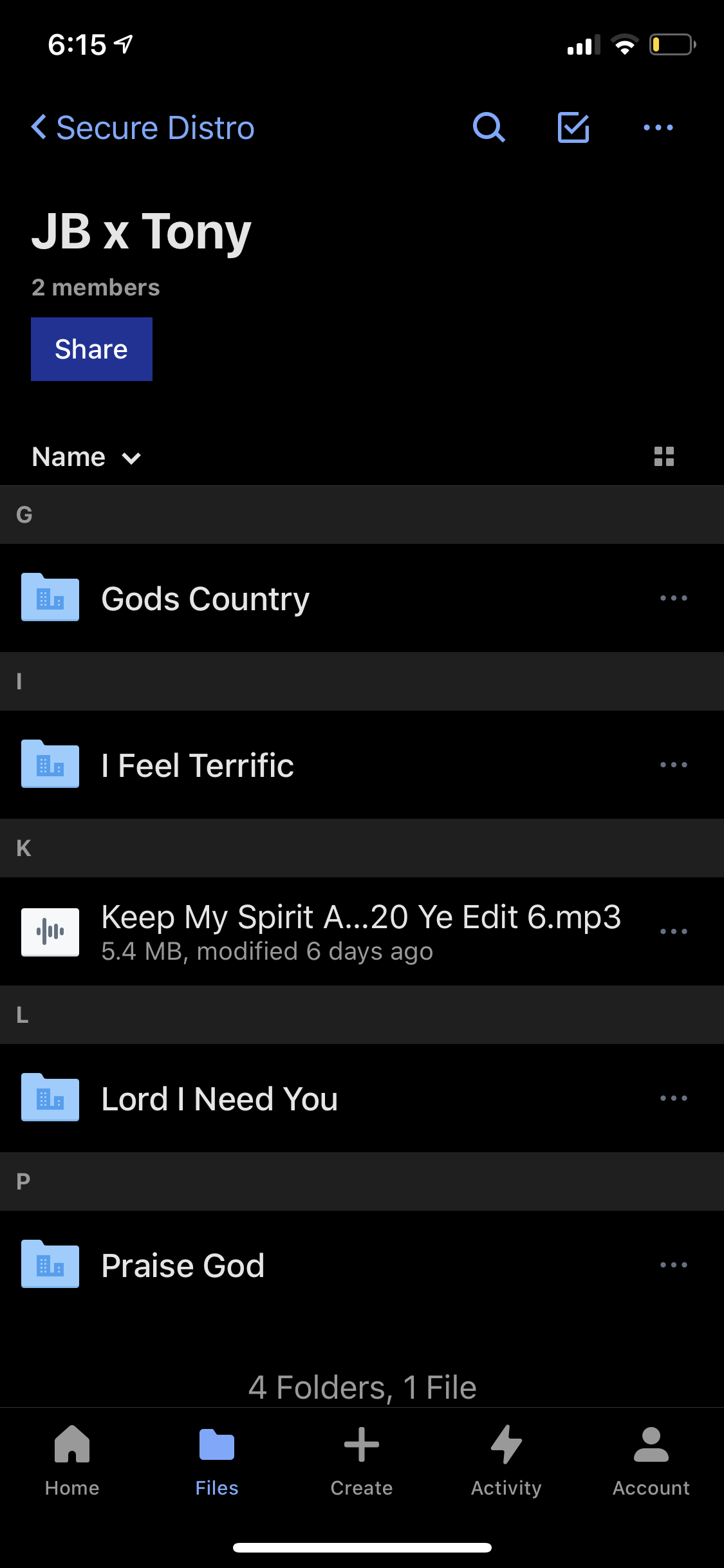
Task: Open the Praise God folder
Action: tap(183, 1265)
